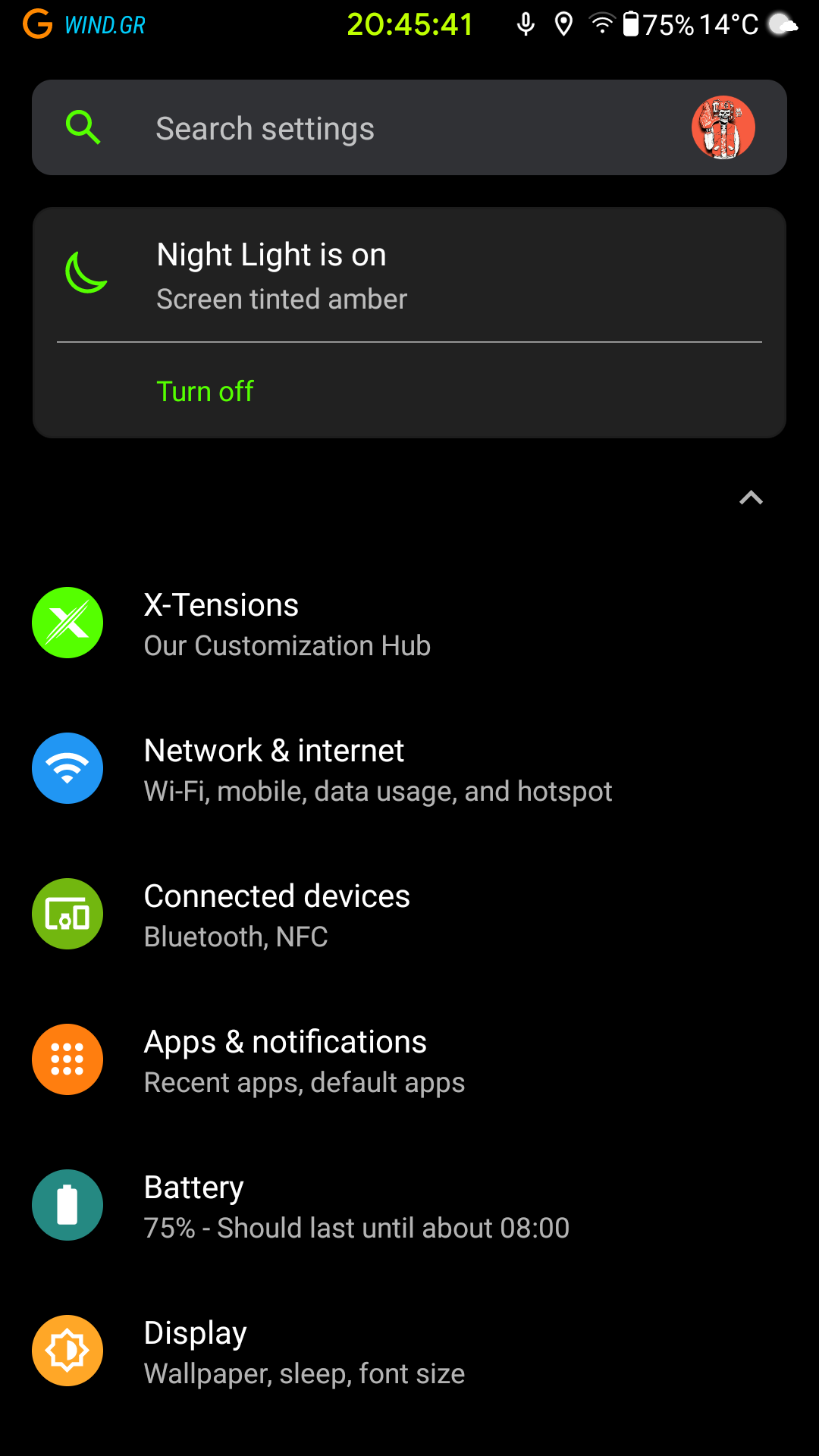Open the account profile avatar
819x1456 pixels.
(723, 127)
